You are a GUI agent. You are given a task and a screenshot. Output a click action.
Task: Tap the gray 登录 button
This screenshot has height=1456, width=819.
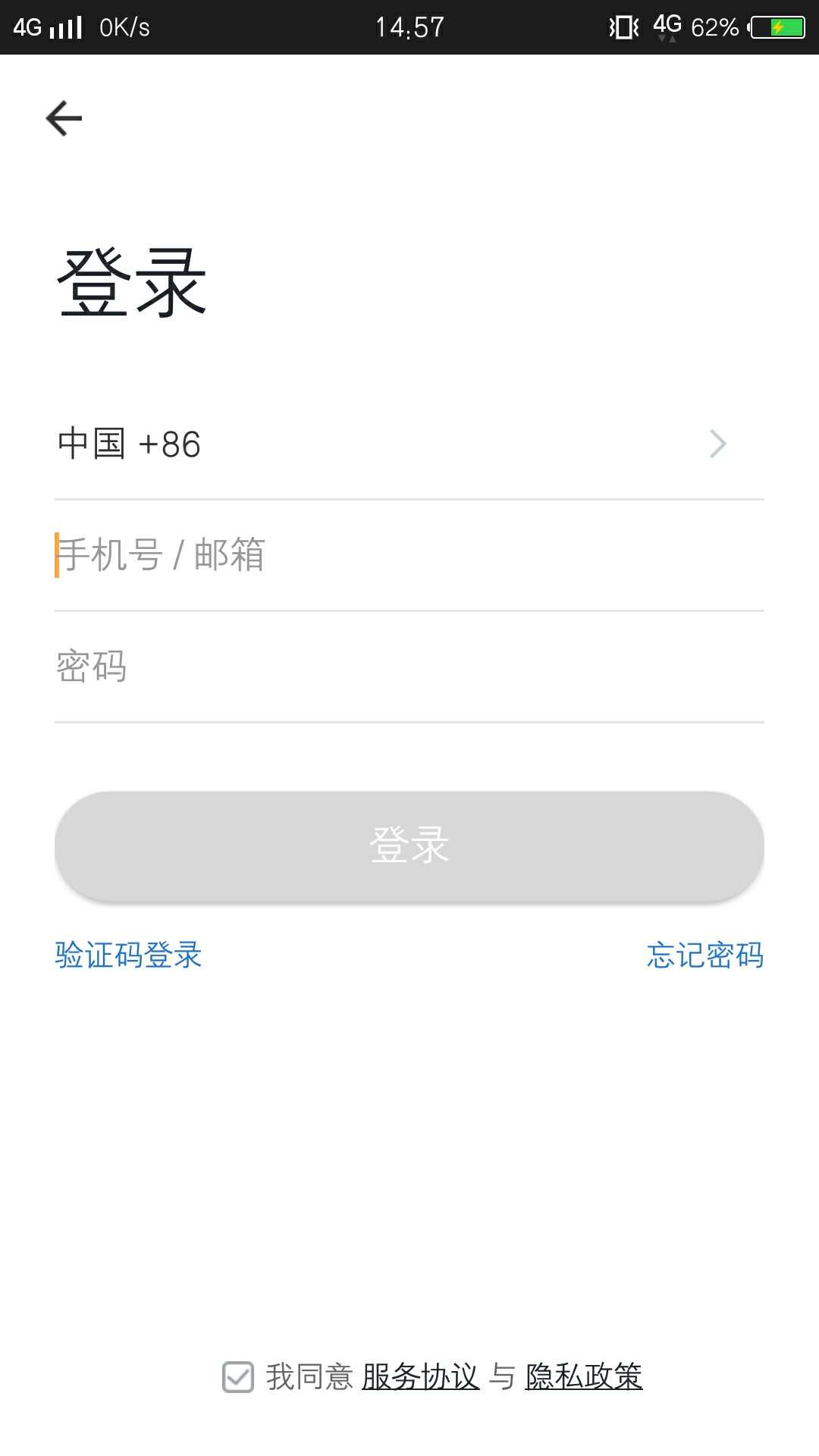click(x=409, y=846)
